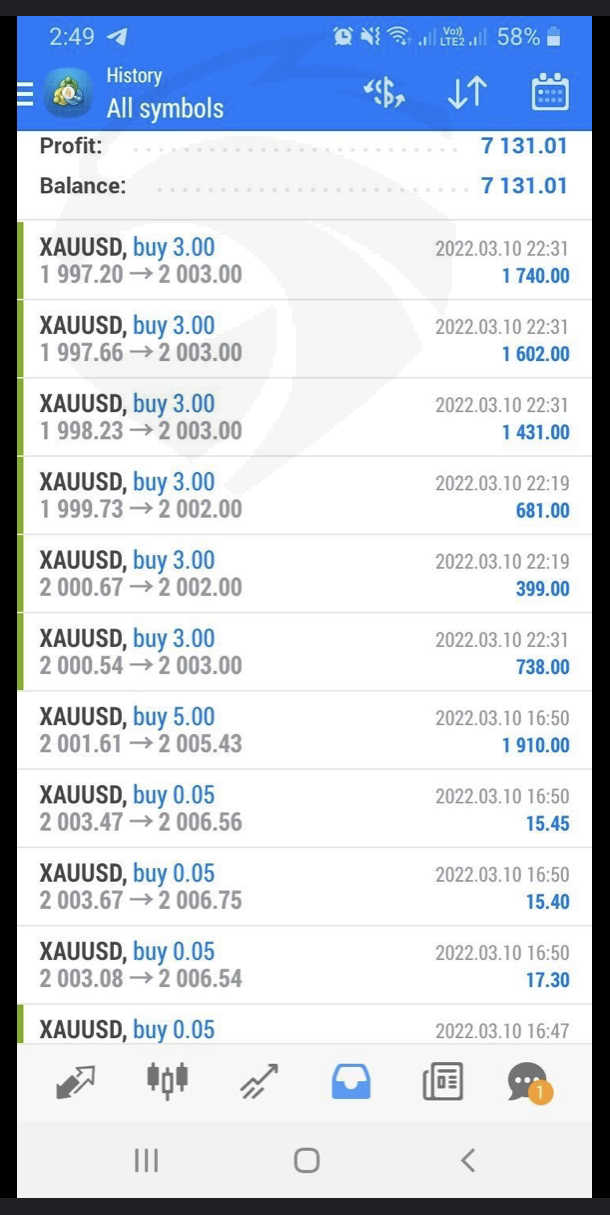610x1215 pixels.
Task: Show details of the 17.30 profit trade
Action: click(304, 965)
